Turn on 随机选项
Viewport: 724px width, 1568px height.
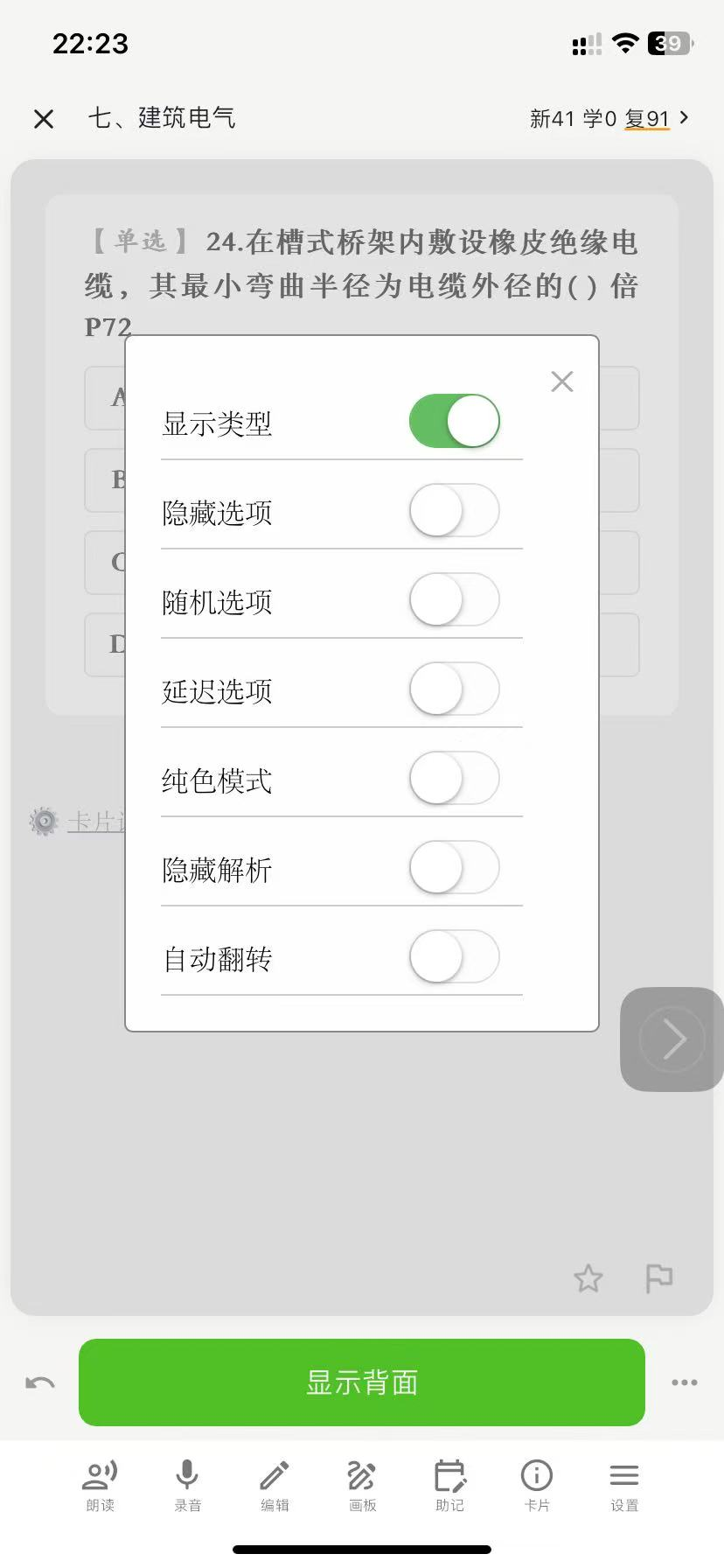(x=455, y=599)
